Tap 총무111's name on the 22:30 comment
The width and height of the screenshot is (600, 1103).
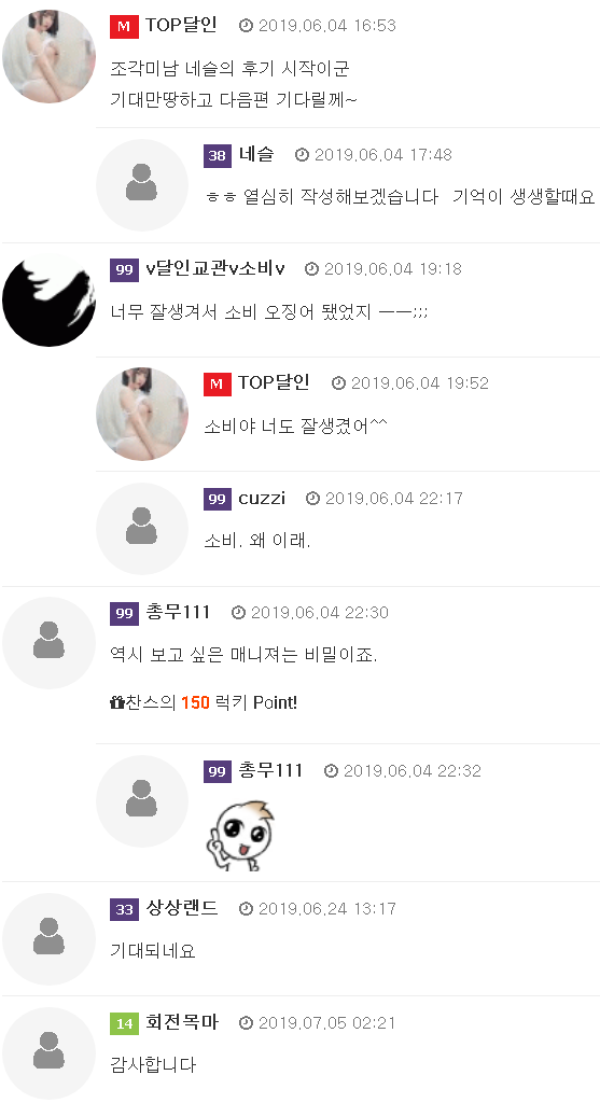(178, 612)
